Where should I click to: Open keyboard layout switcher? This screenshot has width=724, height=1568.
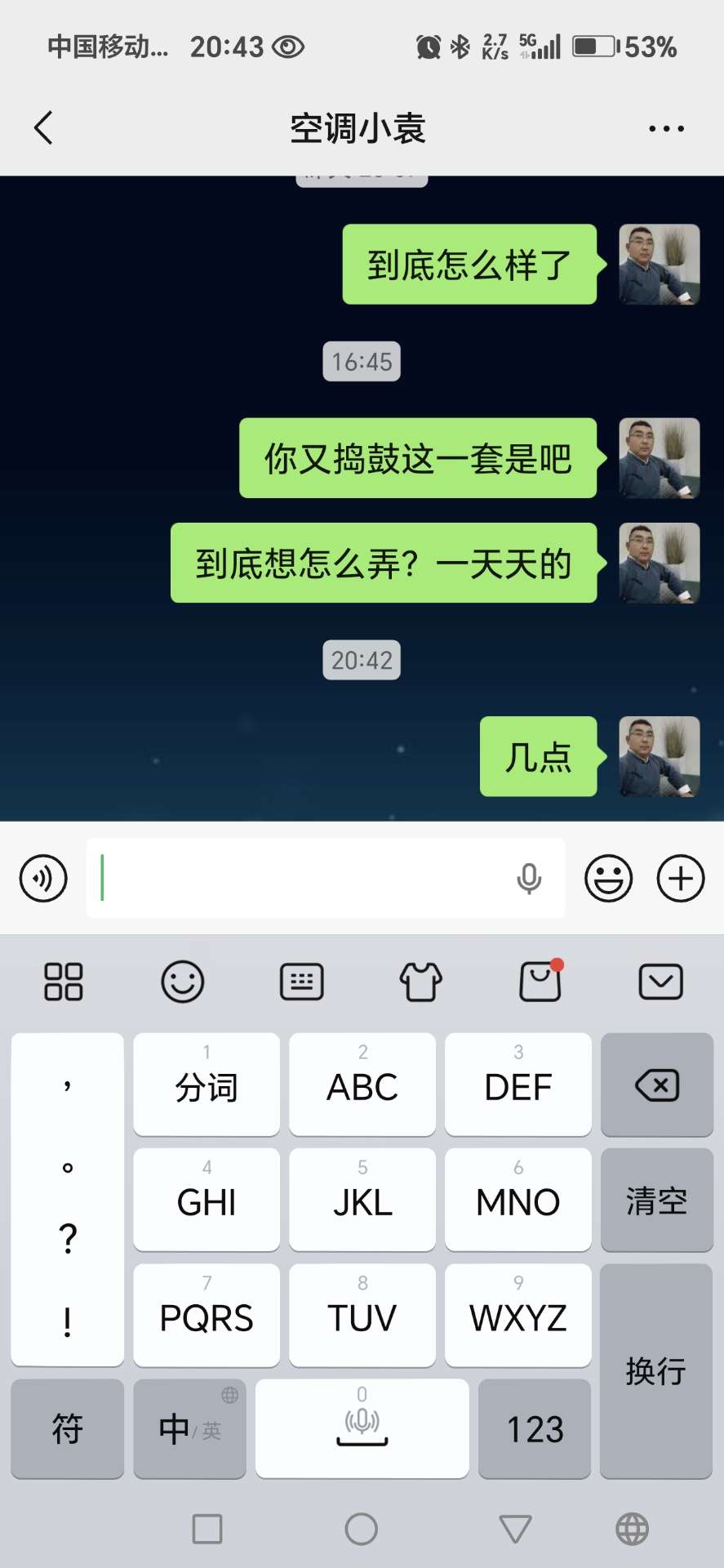302,982
